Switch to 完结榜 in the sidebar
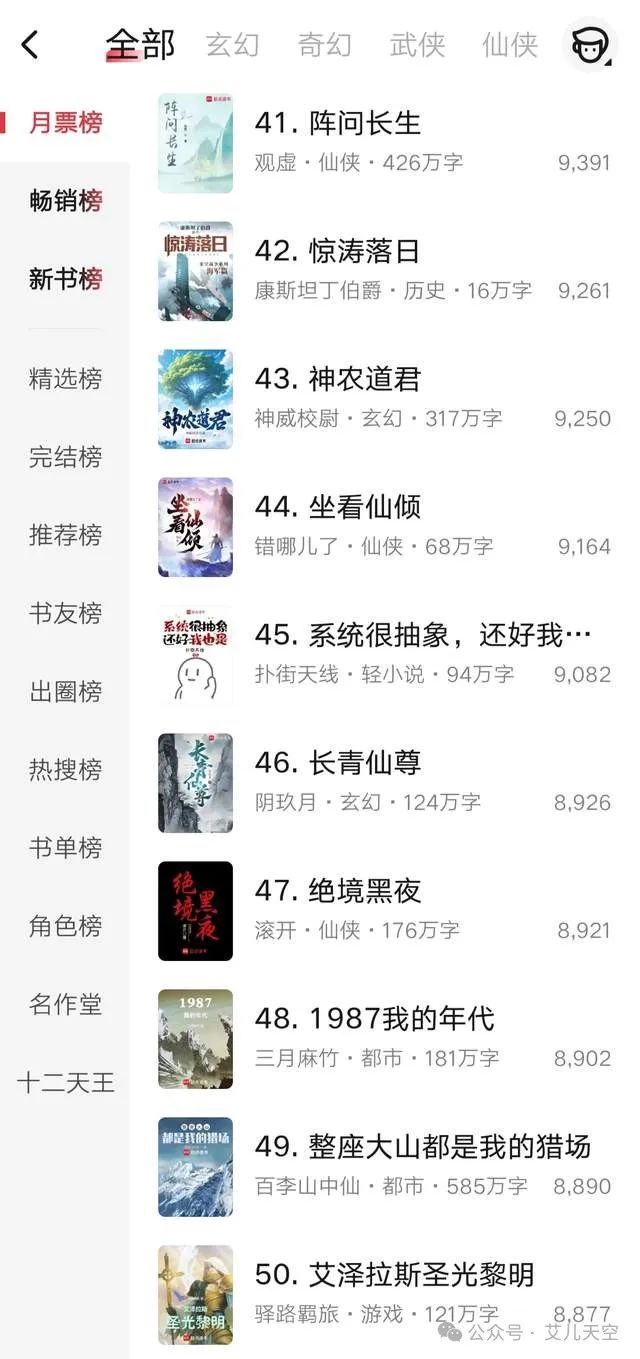Image resolution: width=640 pixels, height=1359 pixels. [65, 457]
